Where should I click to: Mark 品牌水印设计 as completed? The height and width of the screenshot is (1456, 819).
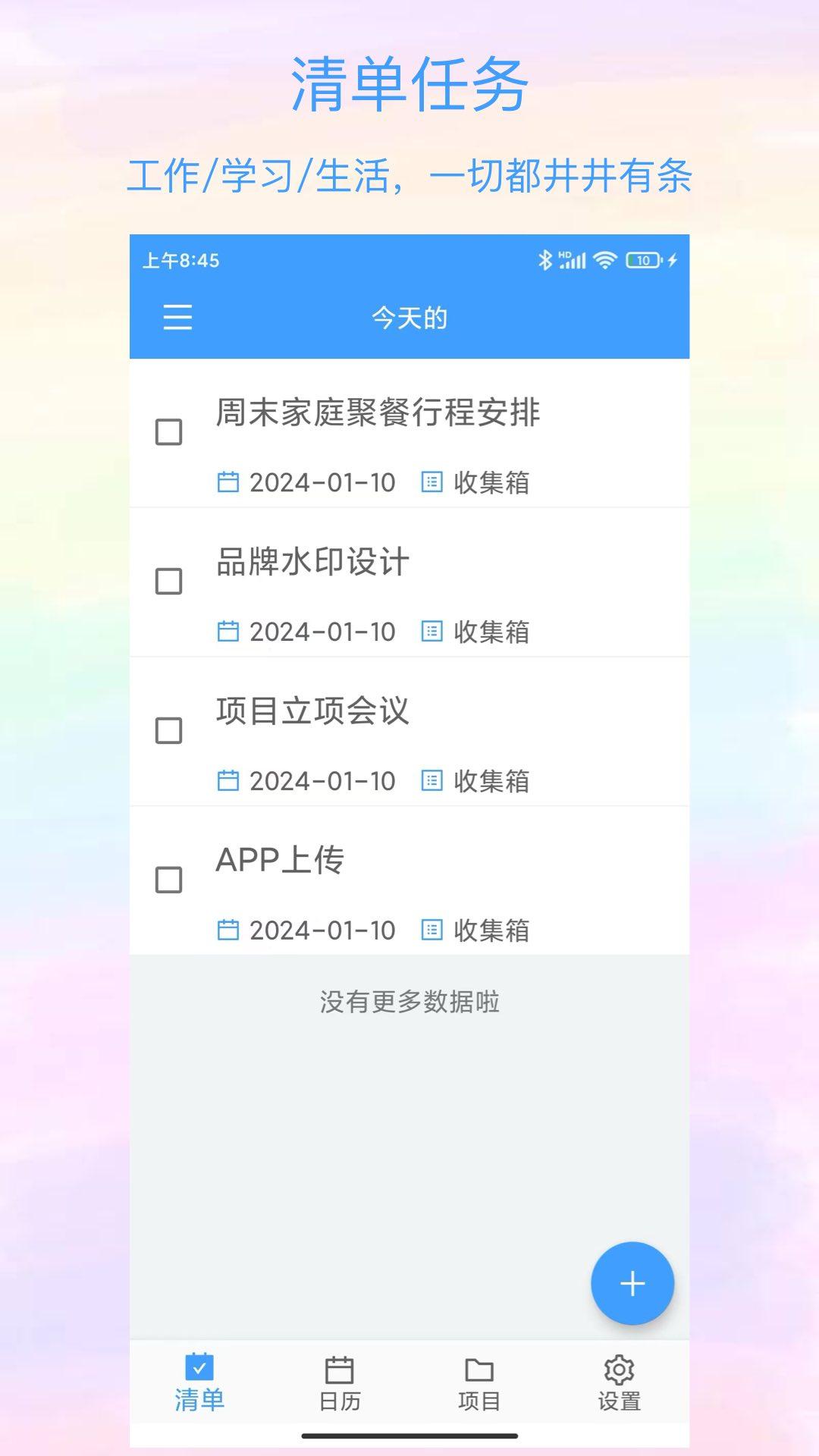click(167, 582)
